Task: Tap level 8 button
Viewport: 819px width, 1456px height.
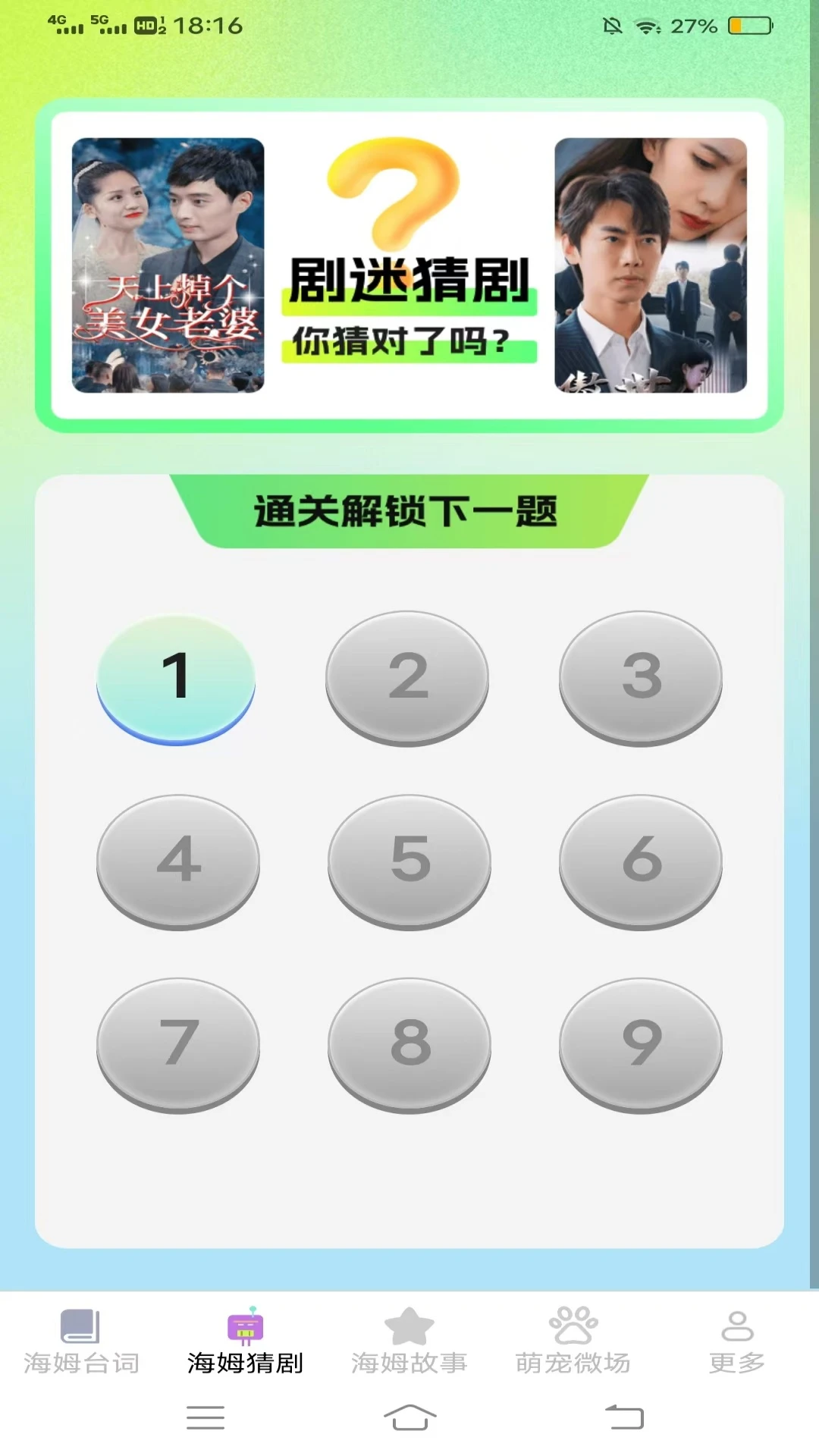Action: click(409, 1044)
